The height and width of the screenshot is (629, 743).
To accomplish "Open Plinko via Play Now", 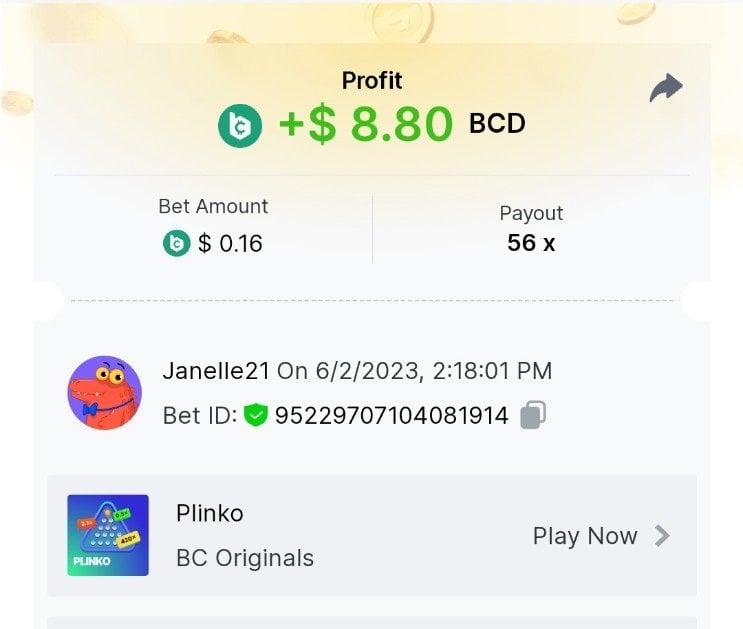I will coord(600,536).
